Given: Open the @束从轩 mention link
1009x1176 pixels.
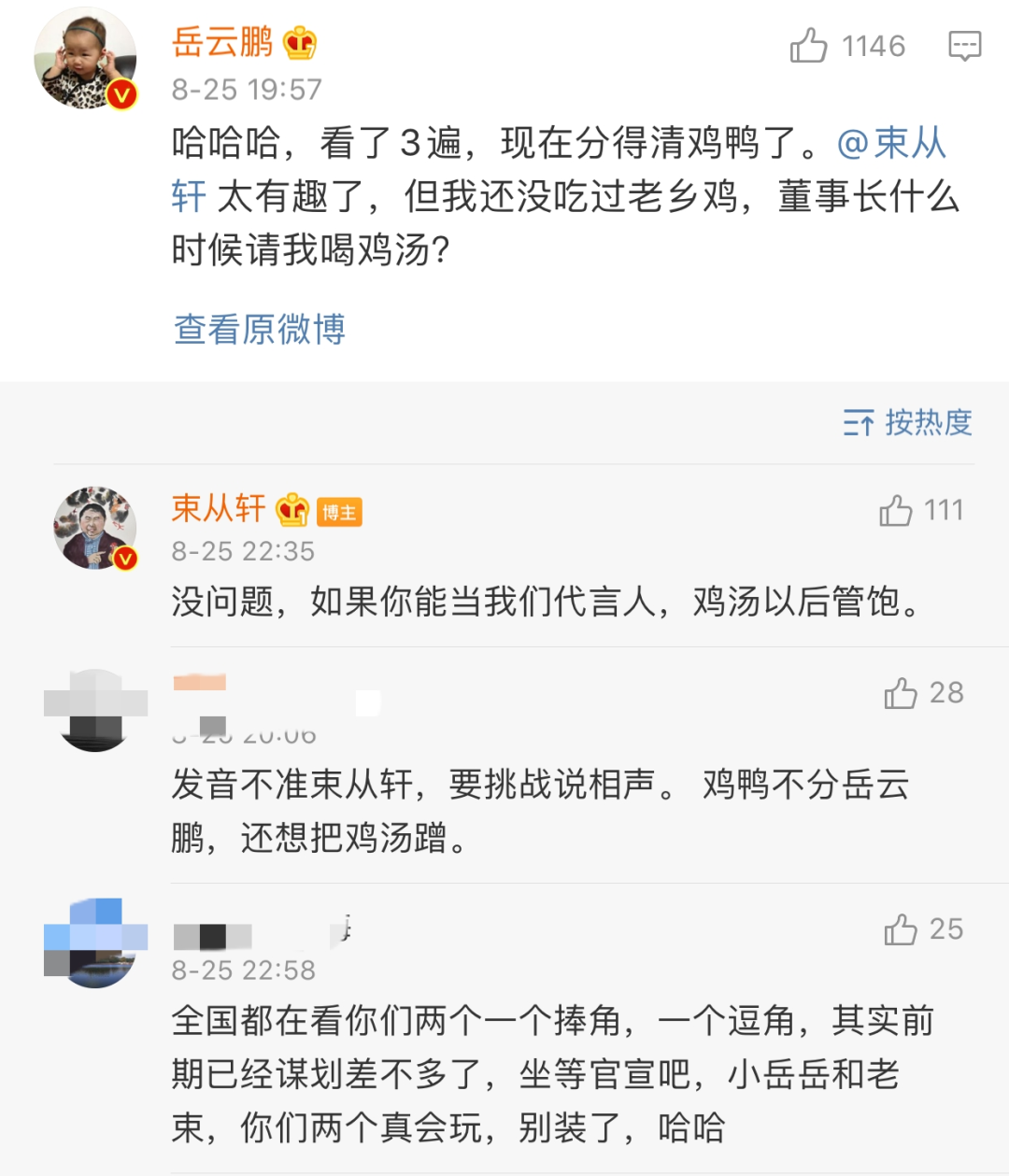Looking at the screenshot, I should point(892,143).
